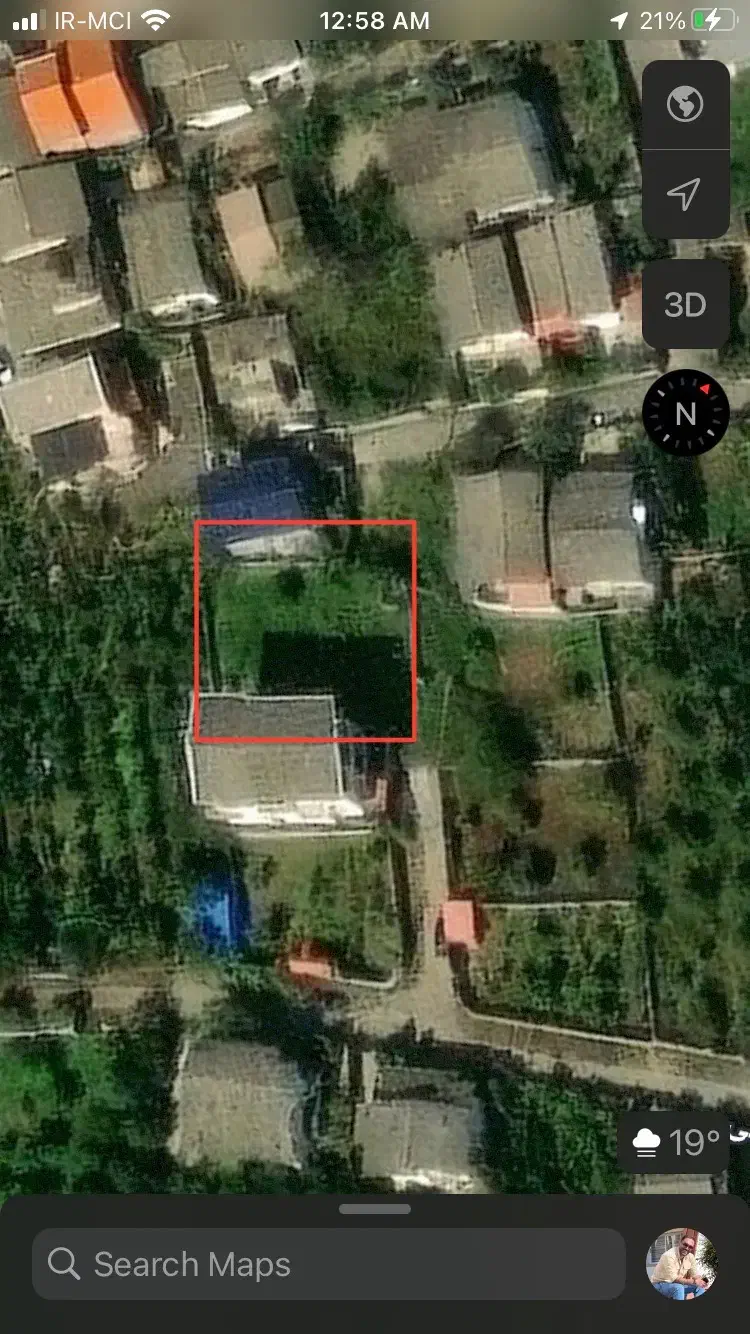Image resolution: width=750 pixels, height=1334 pixels.
Task: Open the map mode globe button
Action: click(x=685, y=105)
